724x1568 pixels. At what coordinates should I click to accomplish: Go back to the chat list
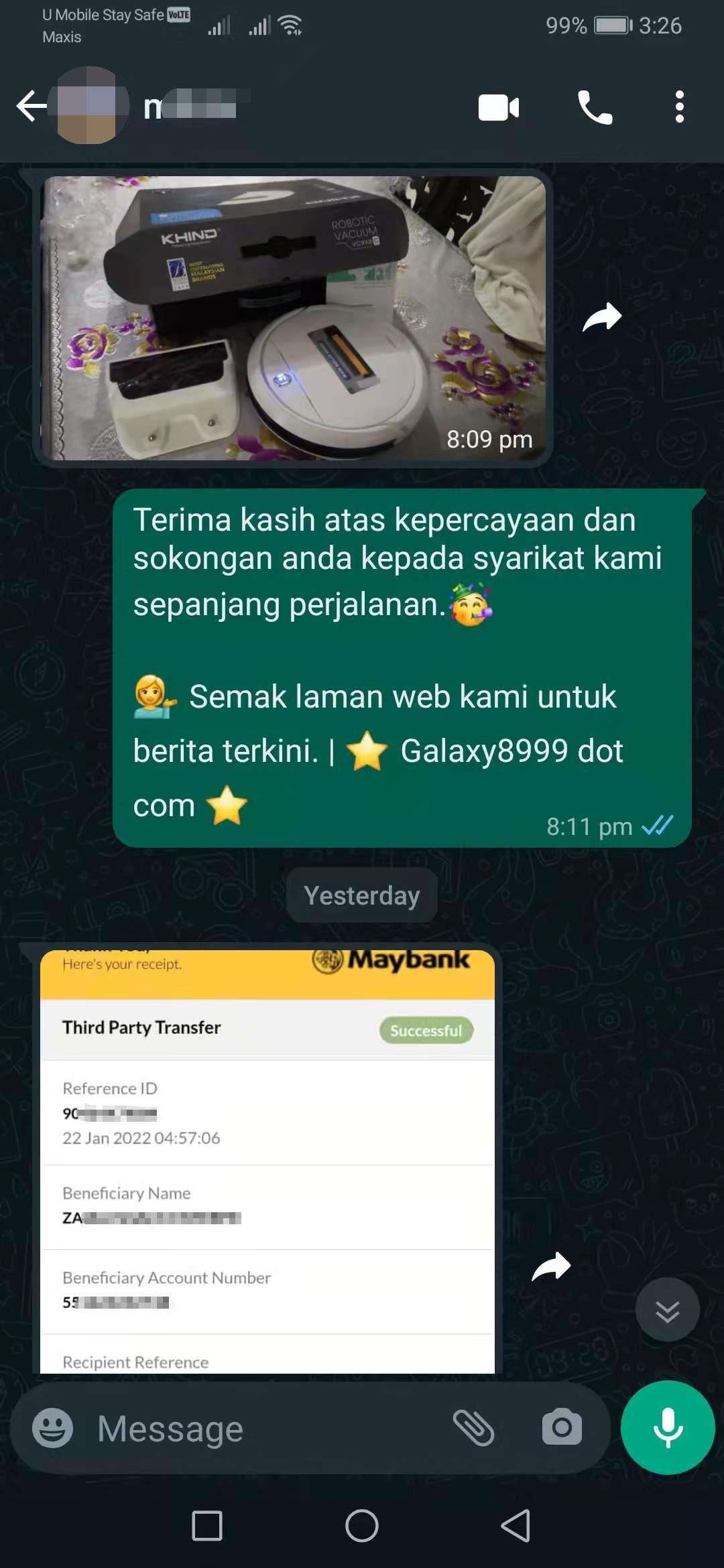[x=31, y=107]
